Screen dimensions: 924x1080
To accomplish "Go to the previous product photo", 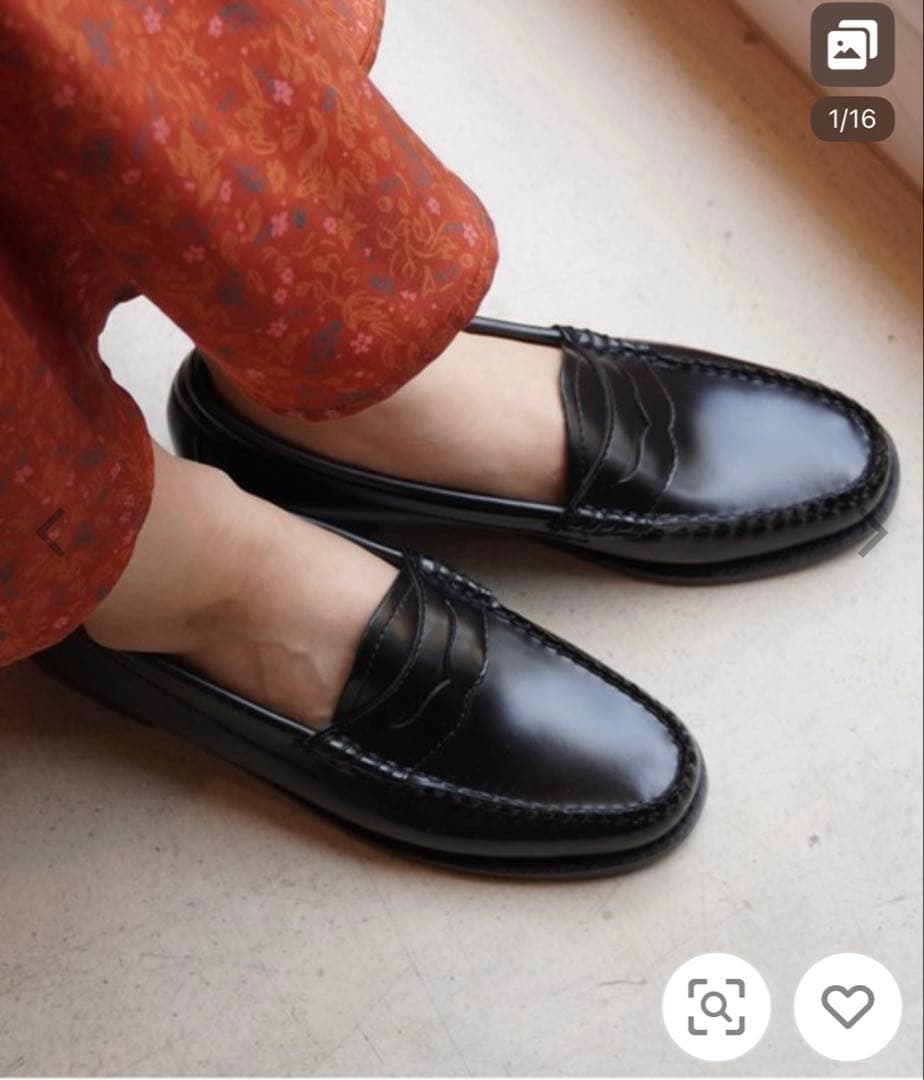I will [50, 533].
